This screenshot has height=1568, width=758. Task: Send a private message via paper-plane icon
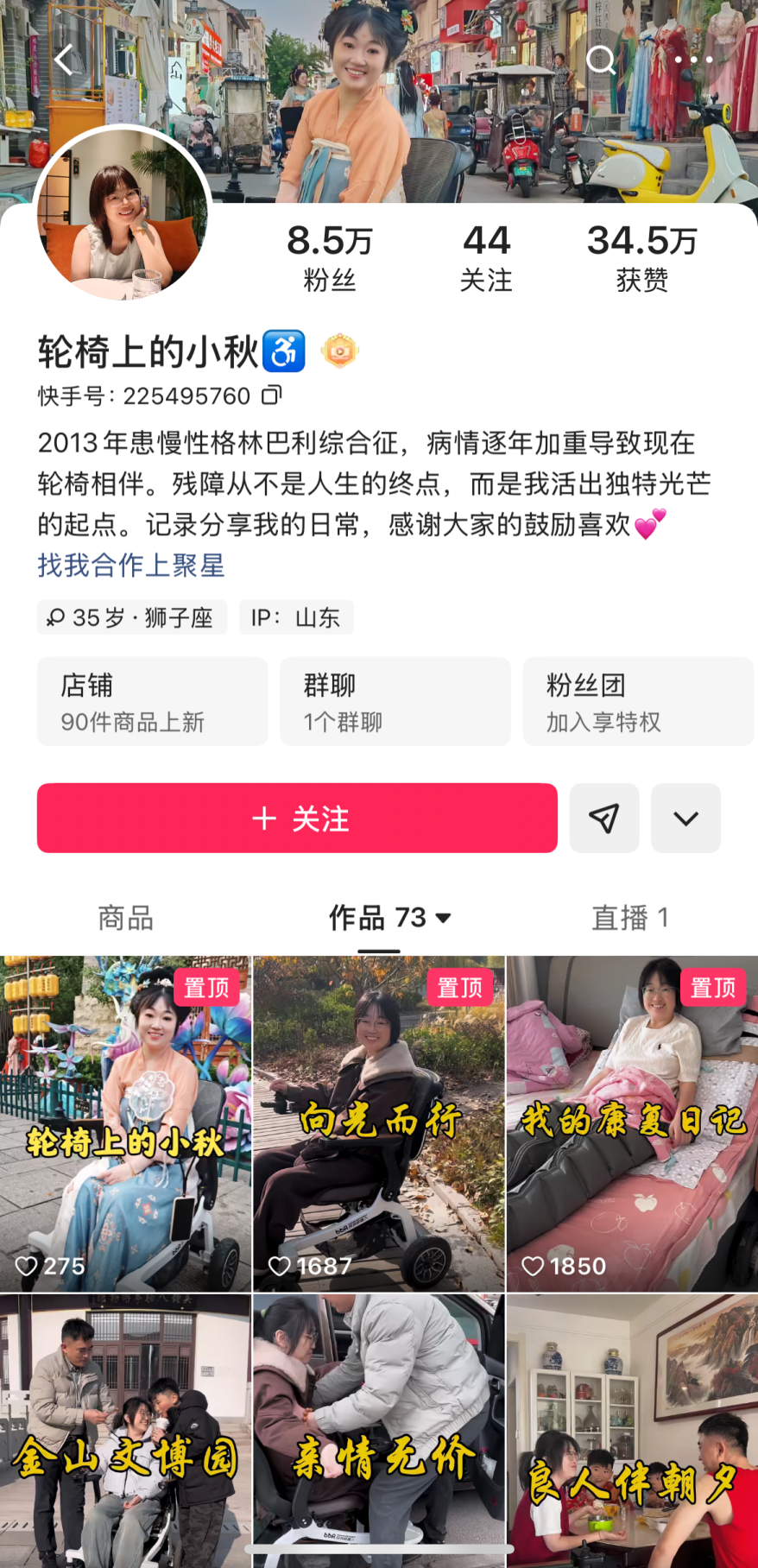[604, 818]
